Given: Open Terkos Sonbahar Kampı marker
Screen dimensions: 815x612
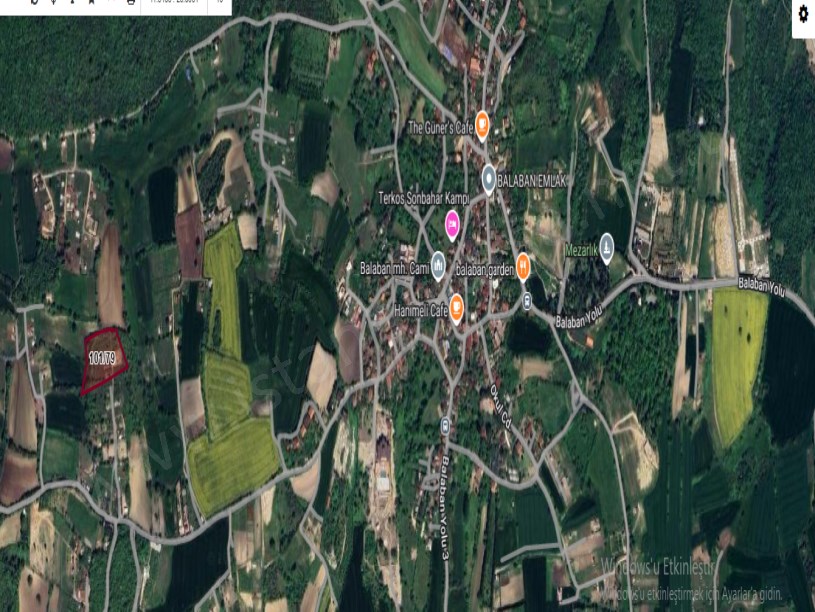Looking at the screenshot, I should click(452, 223).
